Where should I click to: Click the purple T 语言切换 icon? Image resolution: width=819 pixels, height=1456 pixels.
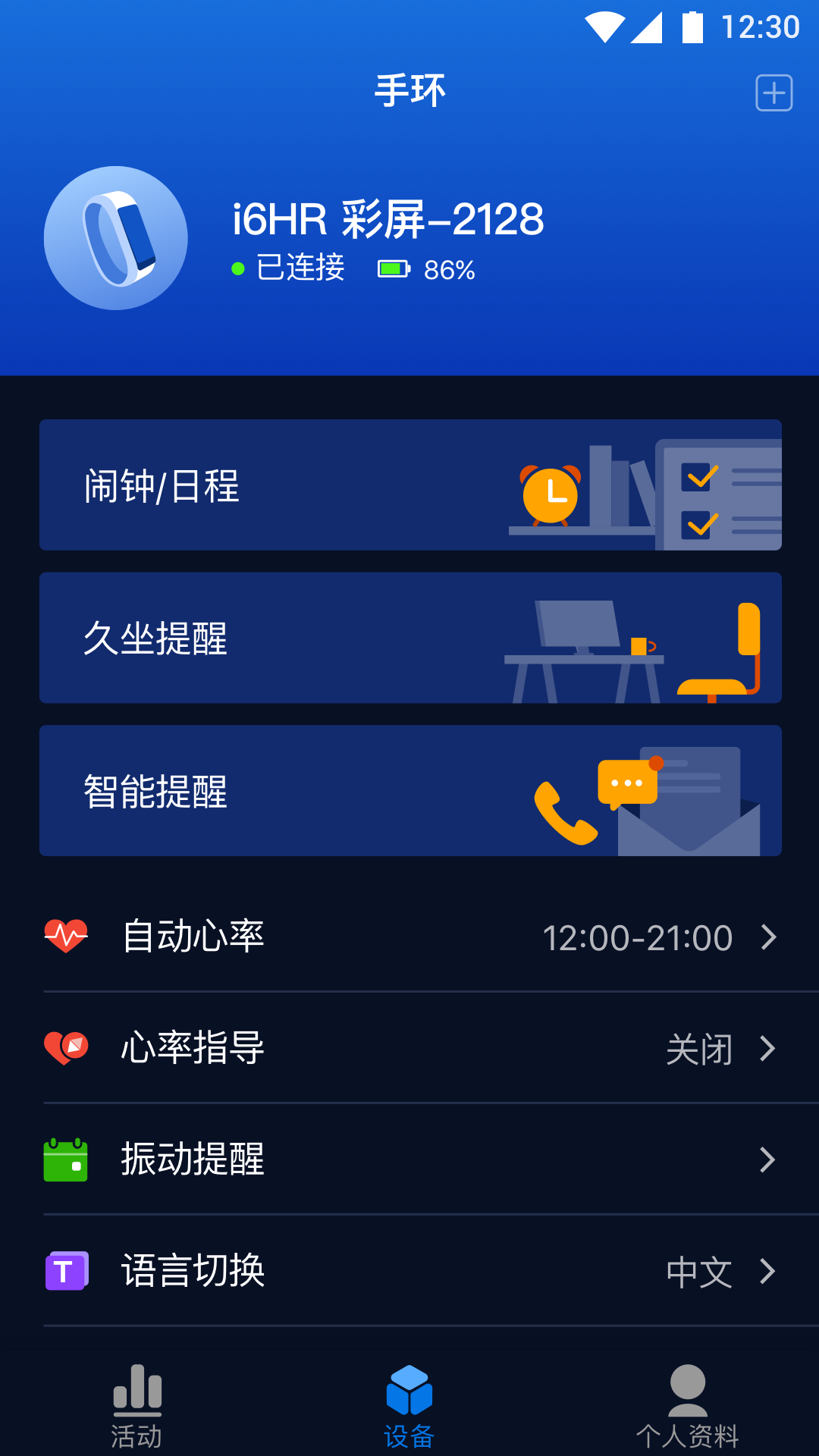pyautogui.click(x=67, y=1272)
